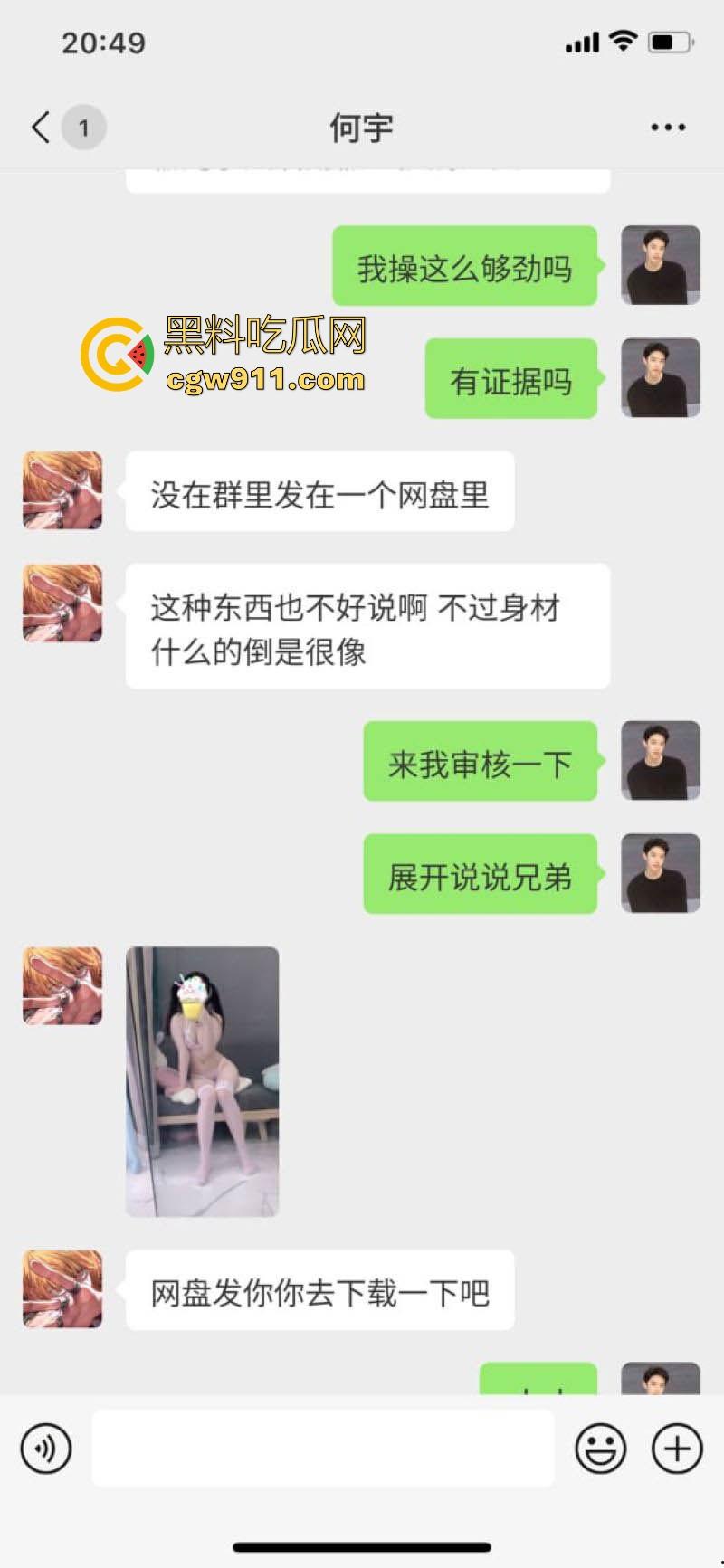Image resolution: width=724 pixels, height=1568 pixels.
Task: Go back to the chat list
Action: [42, 128]
